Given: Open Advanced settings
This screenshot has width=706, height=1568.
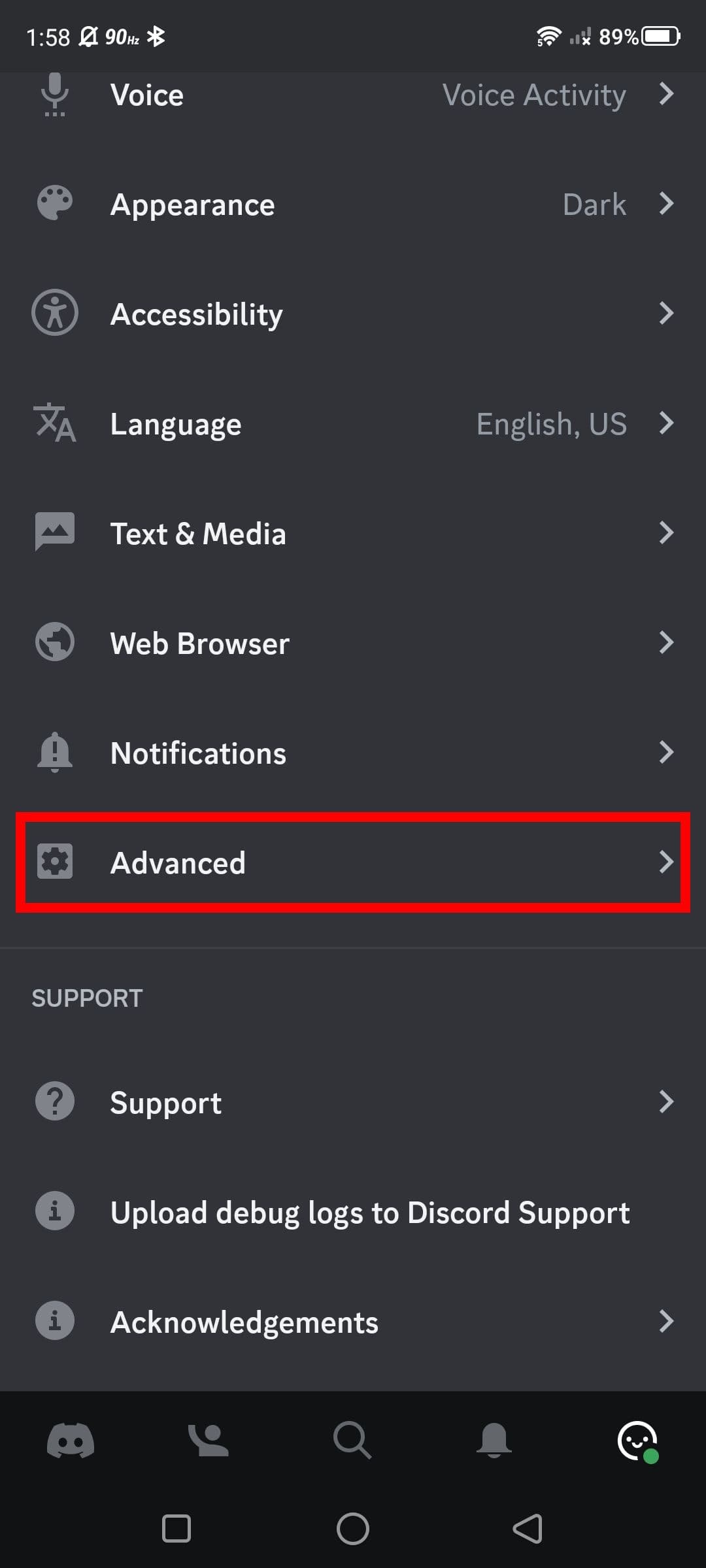Looking at the screenshot, I should click(x=353, y=862).
